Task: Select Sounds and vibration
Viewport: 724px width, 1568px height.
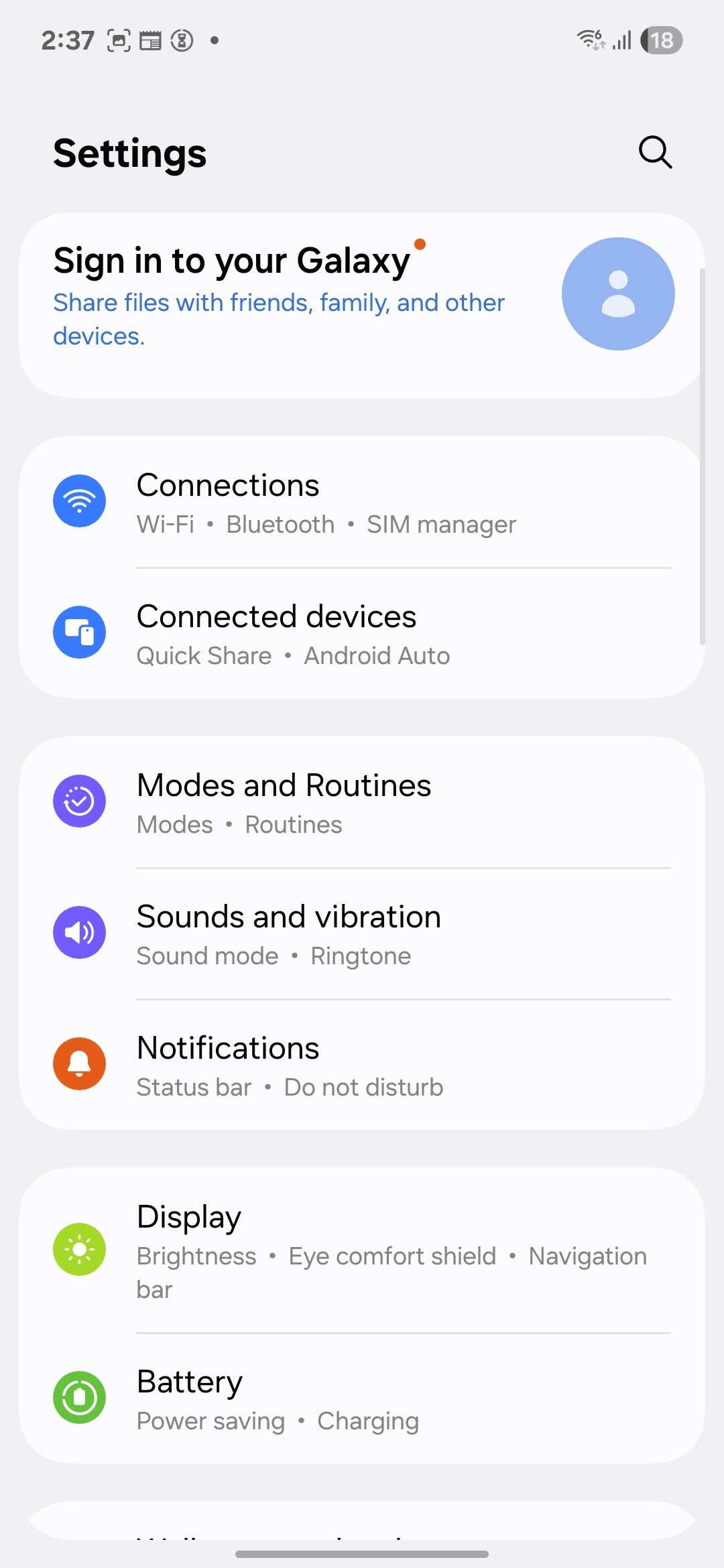Action: coord(362,934)
